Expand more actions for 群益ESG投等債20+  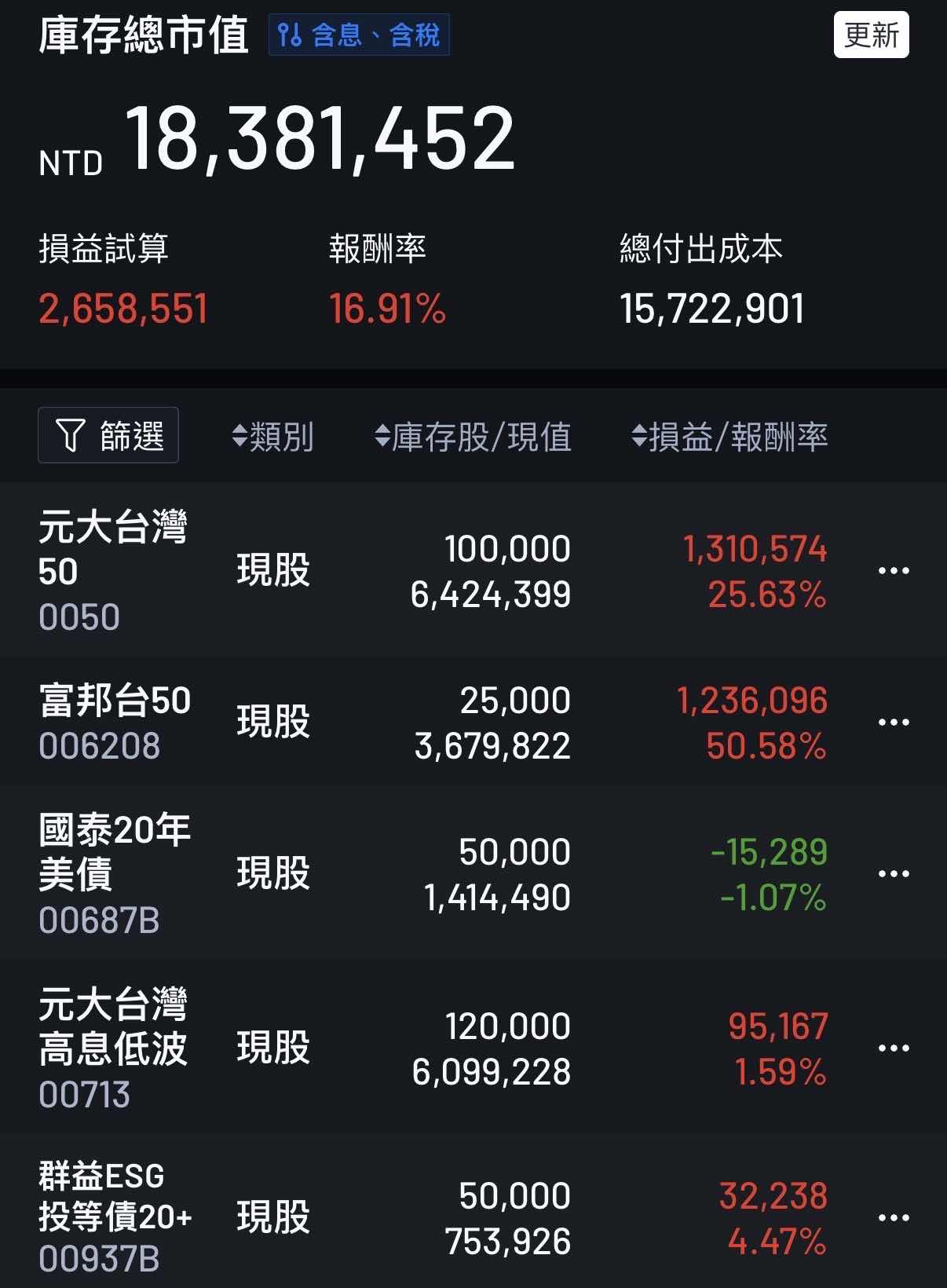click(x=893, y=1217)
